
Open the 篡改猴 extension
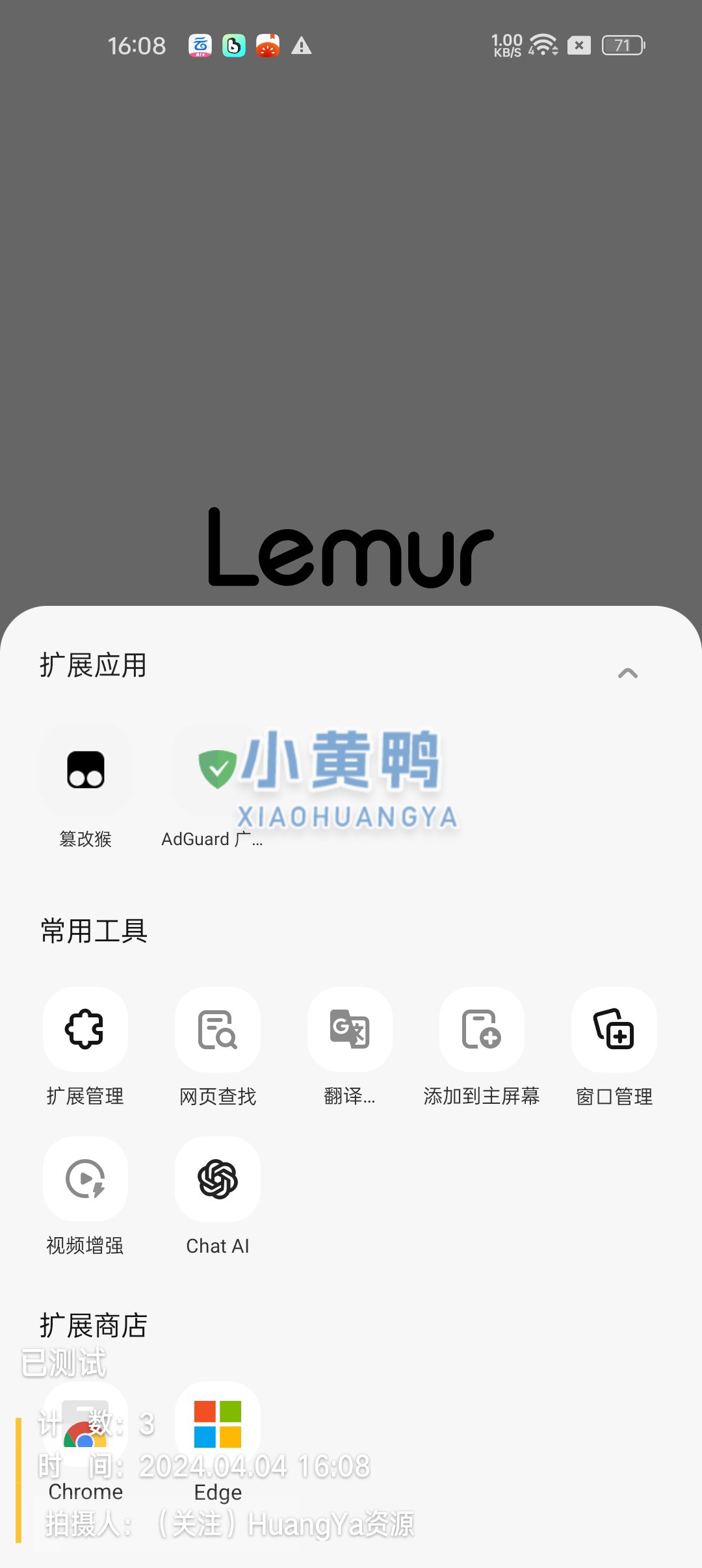pyautogui.click(x=86, y=770)
